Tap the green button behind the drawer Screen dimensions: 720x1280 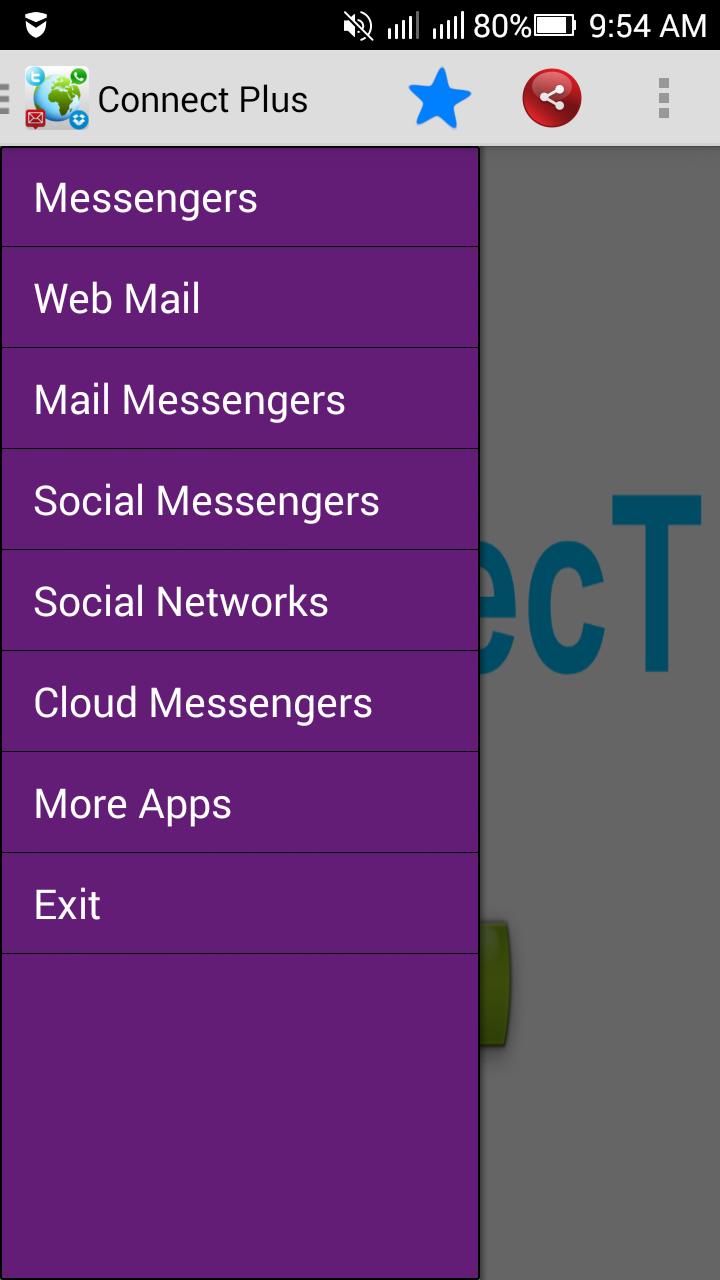click(497, 985)
